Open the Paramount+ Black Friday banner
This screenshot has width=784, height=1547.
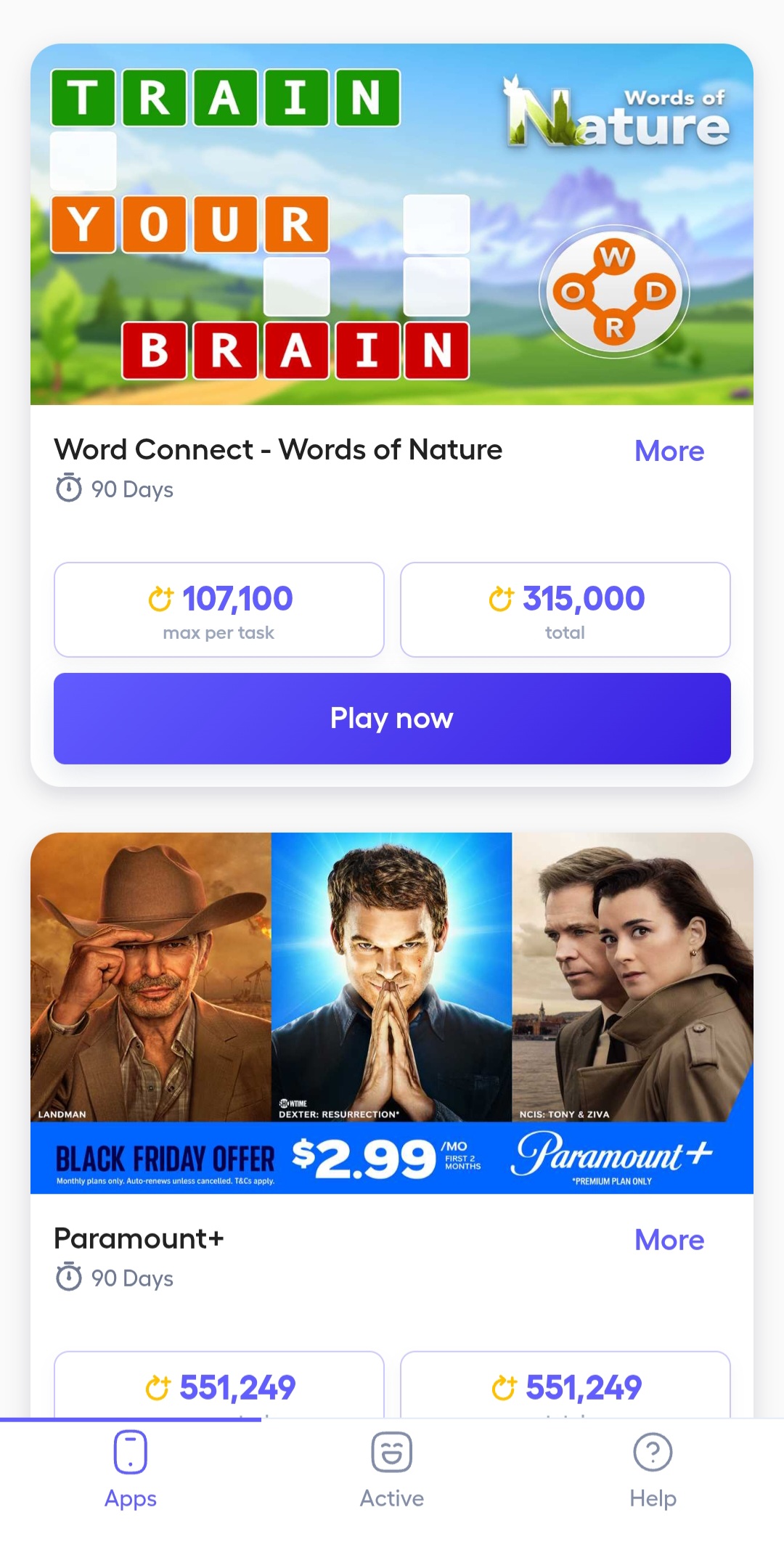coord(392,1013)
